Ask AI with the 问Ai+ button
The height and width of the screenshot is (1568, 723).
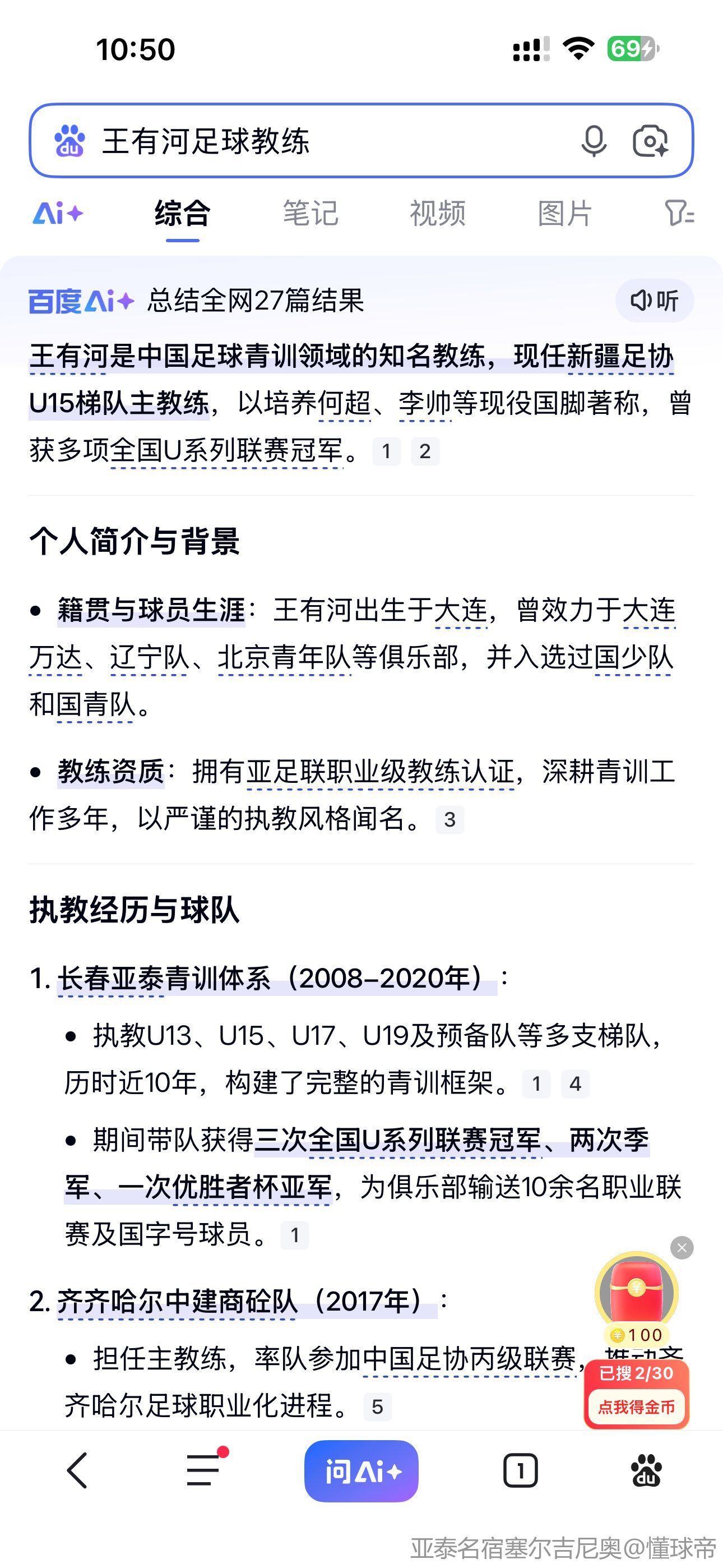pos(361,1471)
